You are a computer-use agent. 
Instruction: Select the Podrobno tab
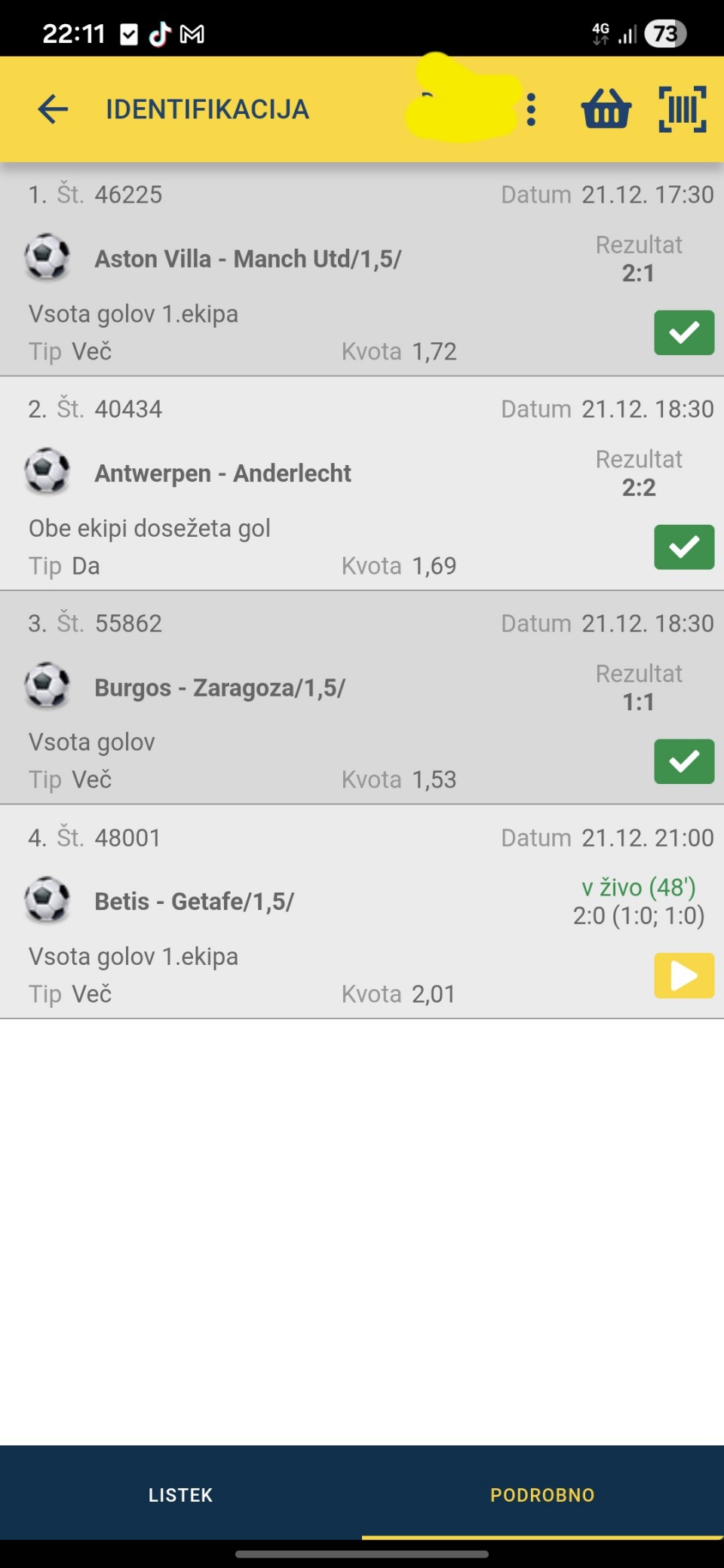542,1494
